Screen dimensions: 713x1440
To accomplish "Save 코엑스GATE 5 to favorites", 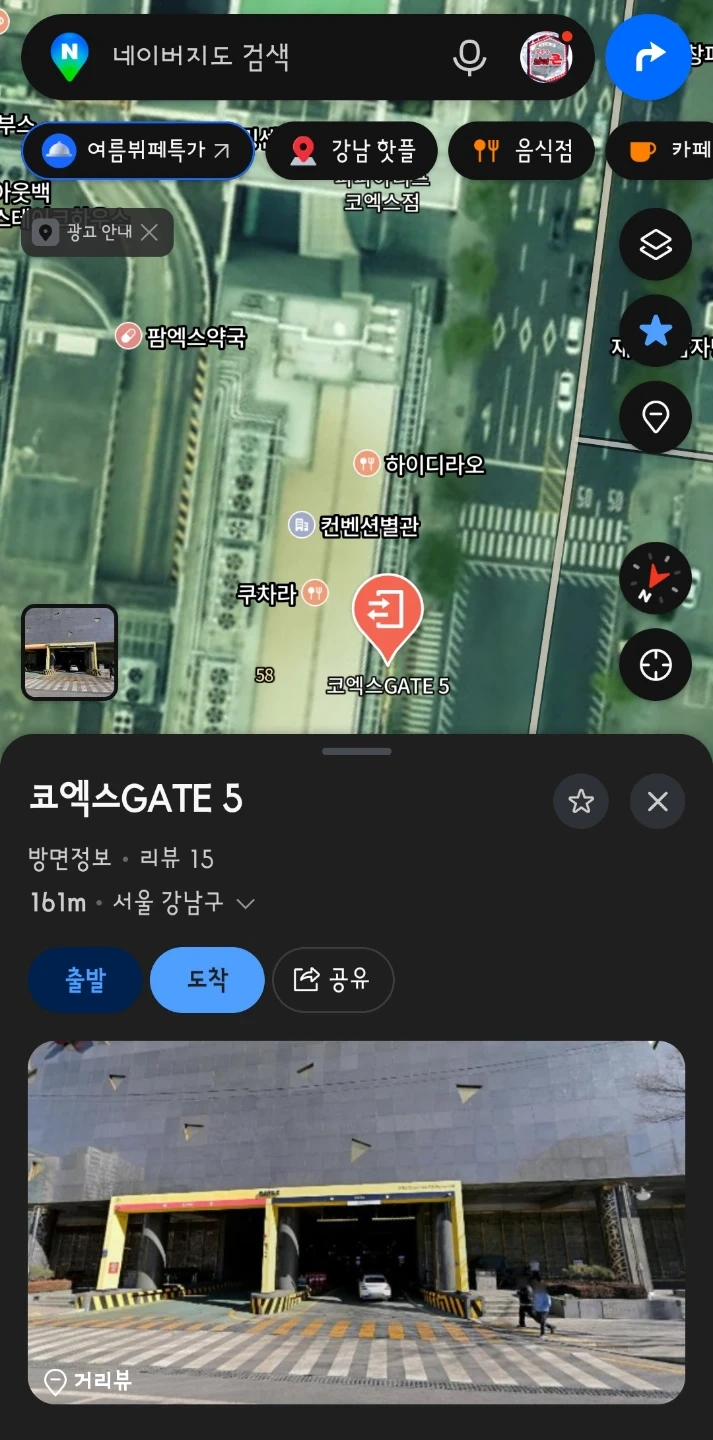I will click(581, 801).
